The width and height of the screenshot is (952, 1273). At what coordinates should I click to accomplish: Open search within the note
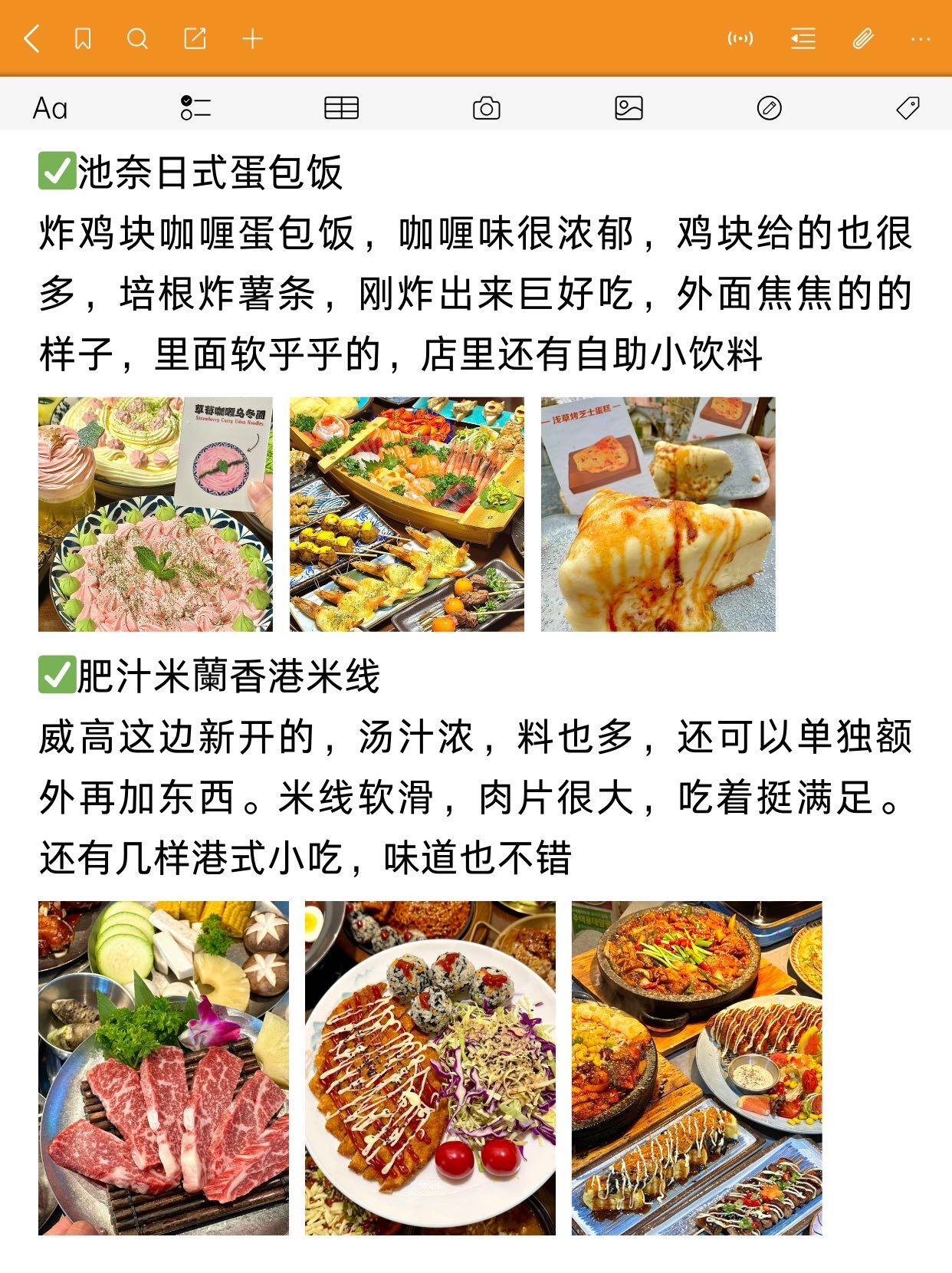point(137,38)
